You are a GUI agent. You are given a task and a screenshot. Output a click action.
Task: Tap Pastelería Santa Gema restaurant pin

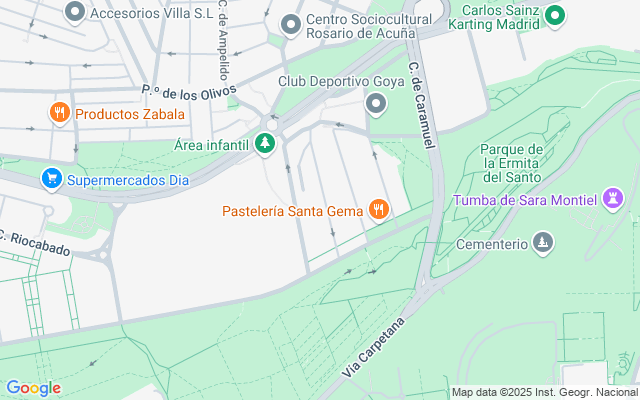click(x=378, y=209)
